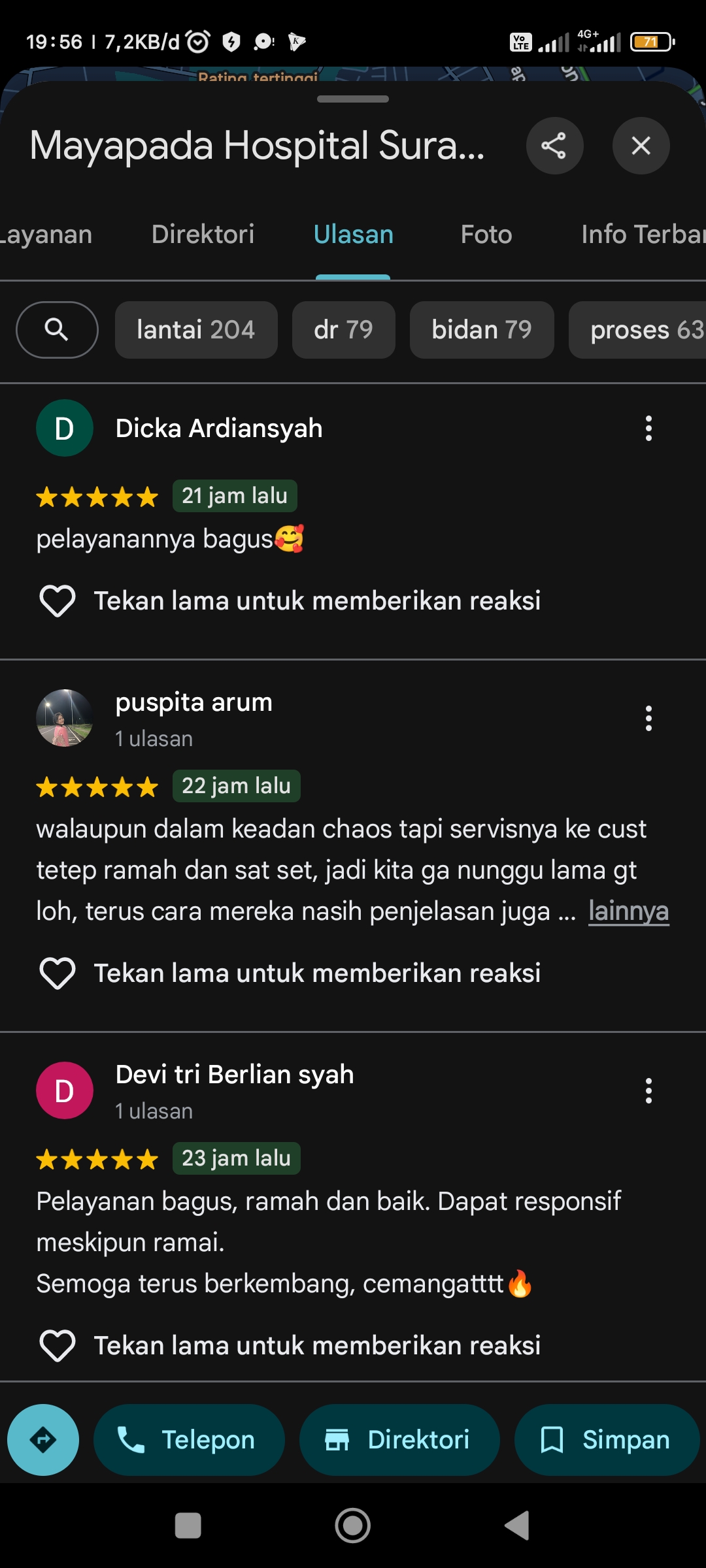Filter reviews by lantai chip
The width and height of the screenshot is (706, 1568).
pyautogui.click(x=196, y=330)
